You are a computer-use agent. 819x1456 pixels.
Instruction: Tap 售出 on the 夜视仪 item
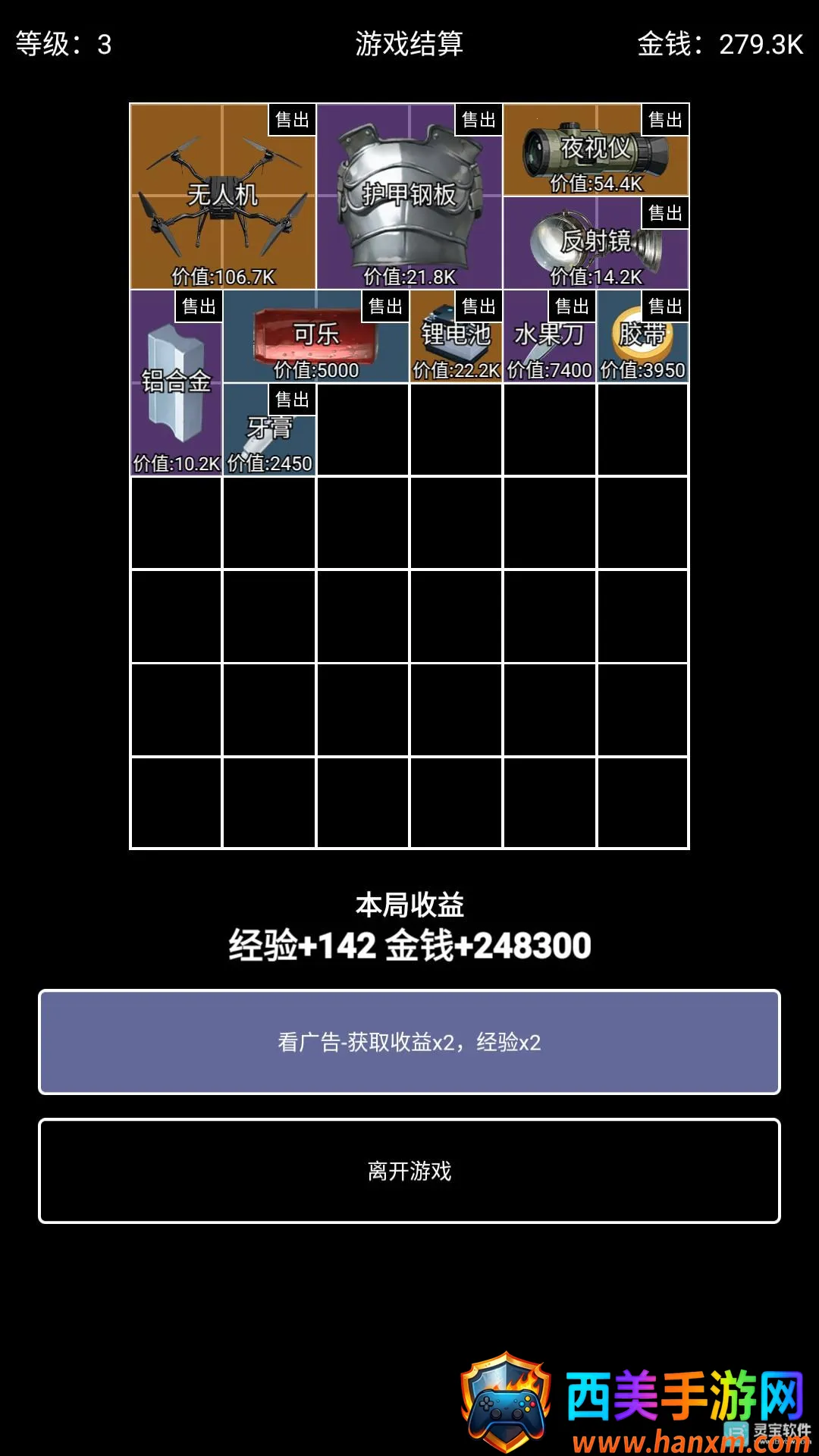click(x=665, y=120)
